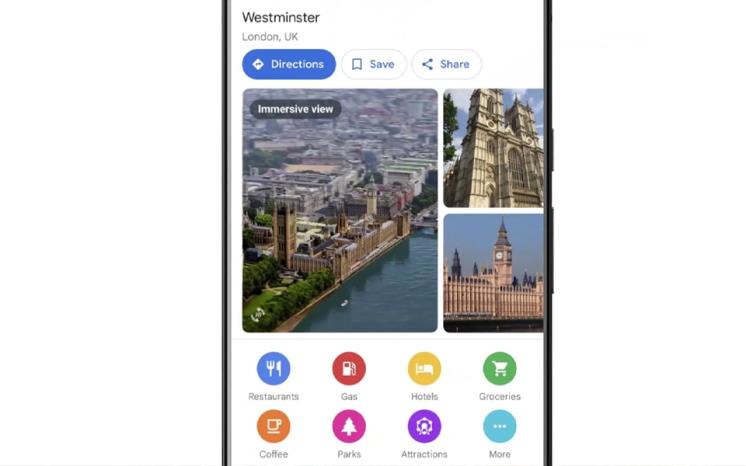This screenshot has width=746, height=466.
Task: Open More categories
Action: coord(499,427)
